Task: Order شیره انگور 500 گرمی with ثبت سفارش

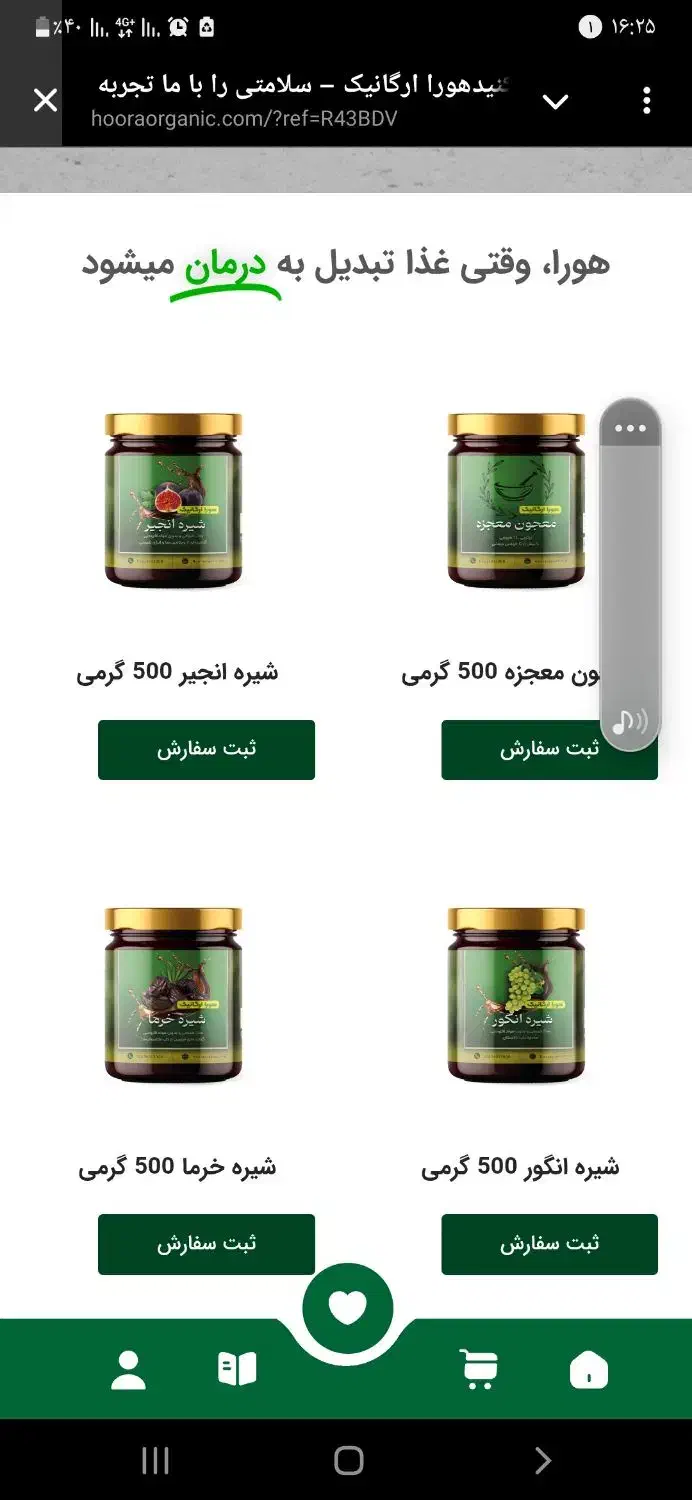Action: 549,1244
